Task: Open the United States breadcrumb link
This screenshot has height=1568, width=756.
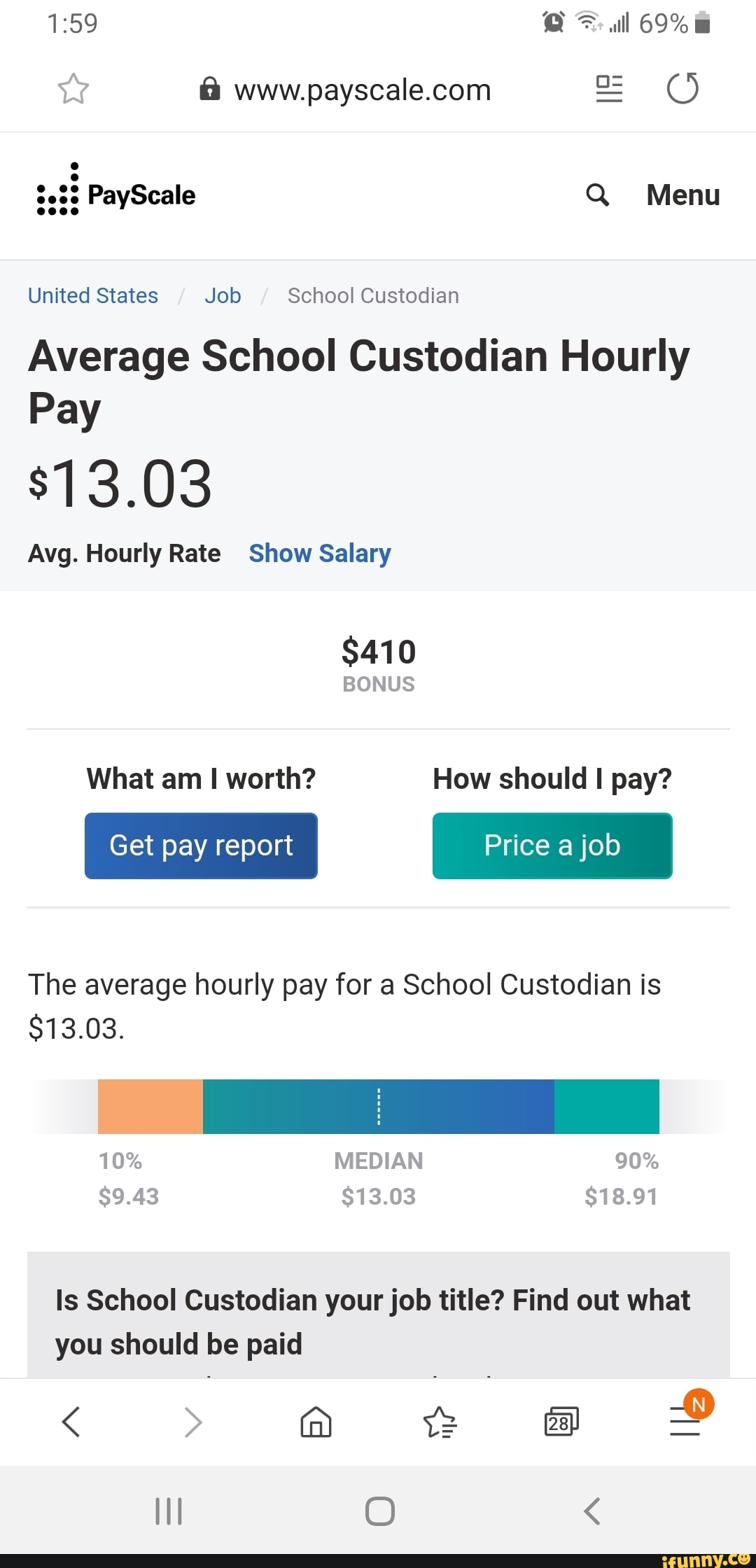Action: point(92,295)
